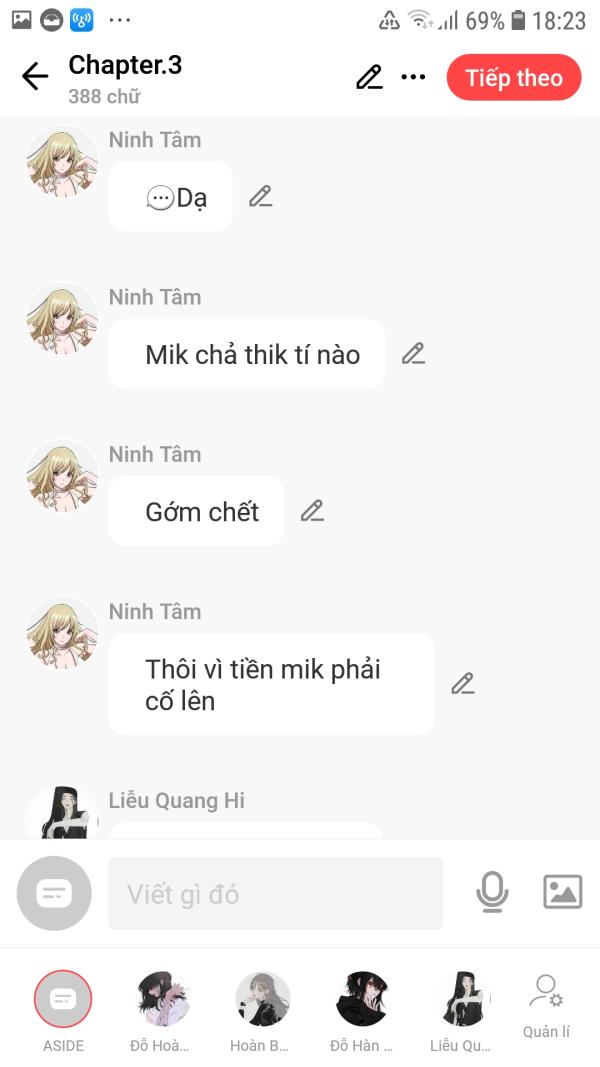Insert a picture using the image icon
This screenshot has width=600, height=1067.
(x=563, y=892)
